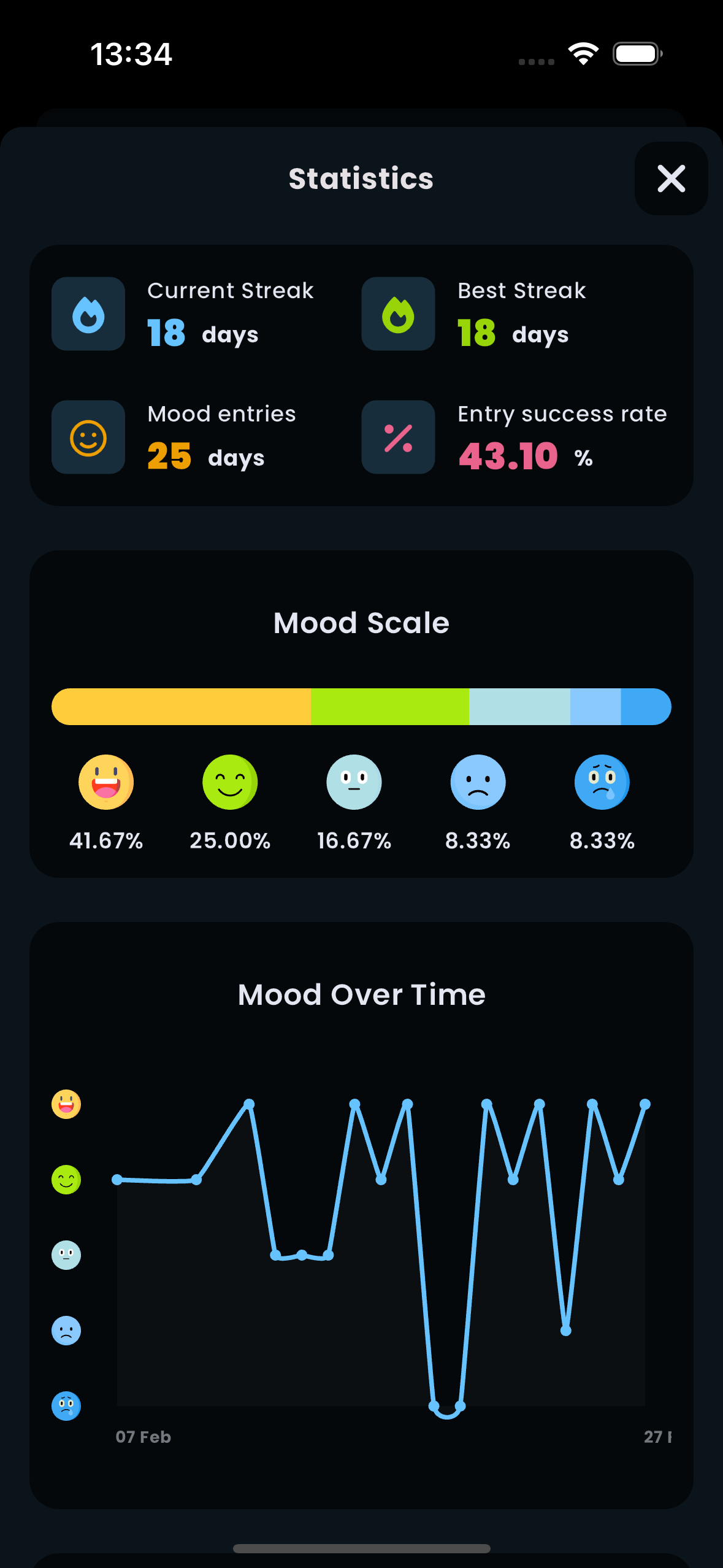This screenshot has width=723, height=1568.
Task: Click the frowning blue mood emoji
Action: 478,782
